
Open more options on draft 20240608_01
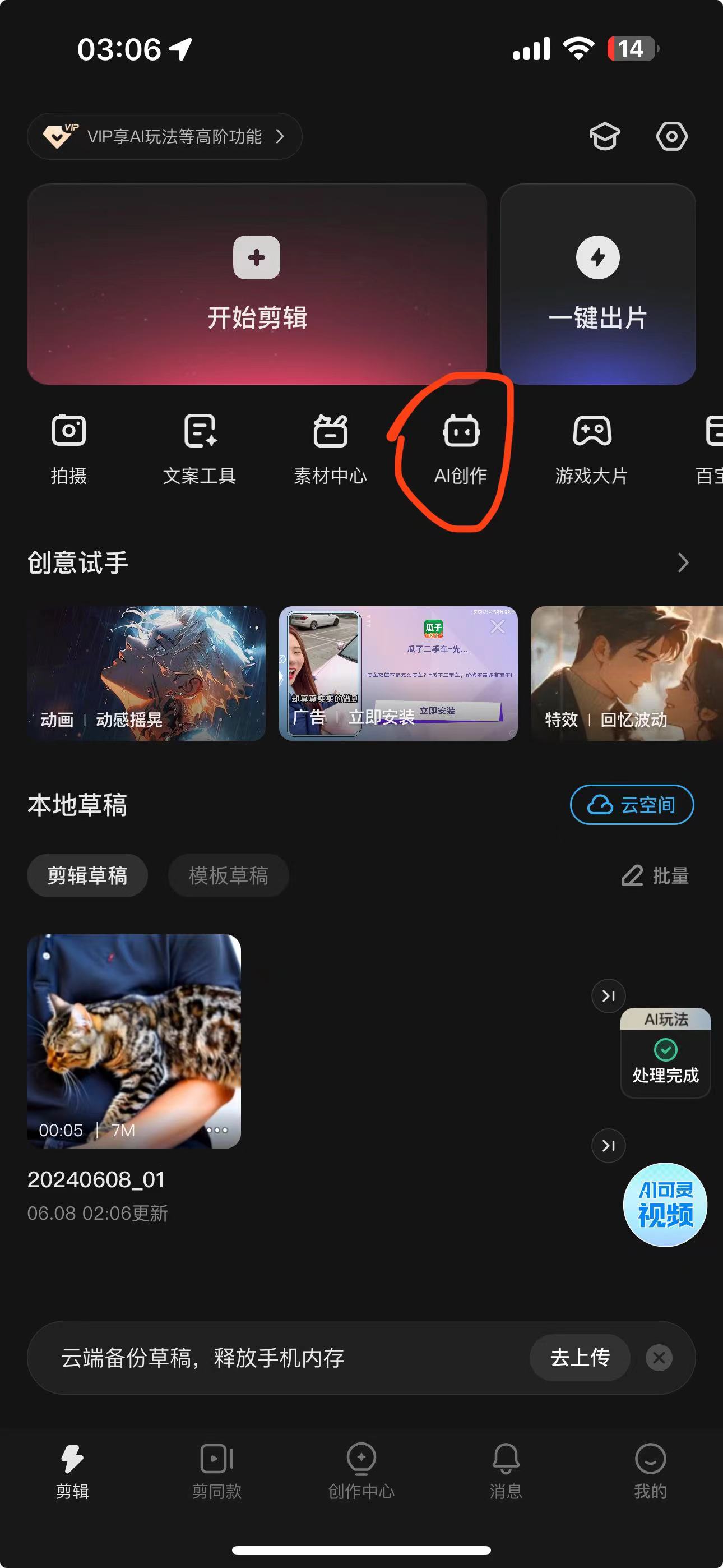(x=217, y=1131)
